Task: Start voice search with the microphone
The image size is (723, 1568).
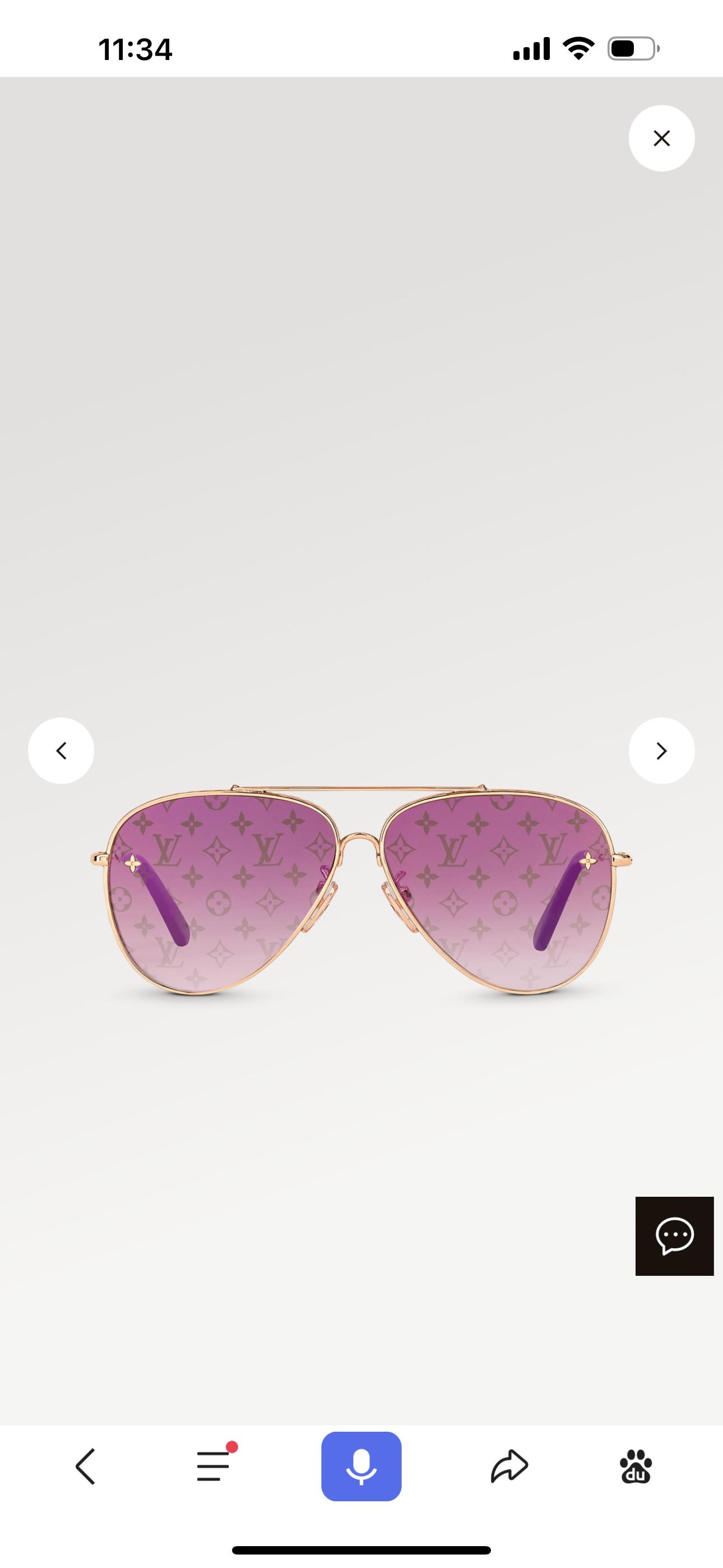Action: pos(361,1466)
